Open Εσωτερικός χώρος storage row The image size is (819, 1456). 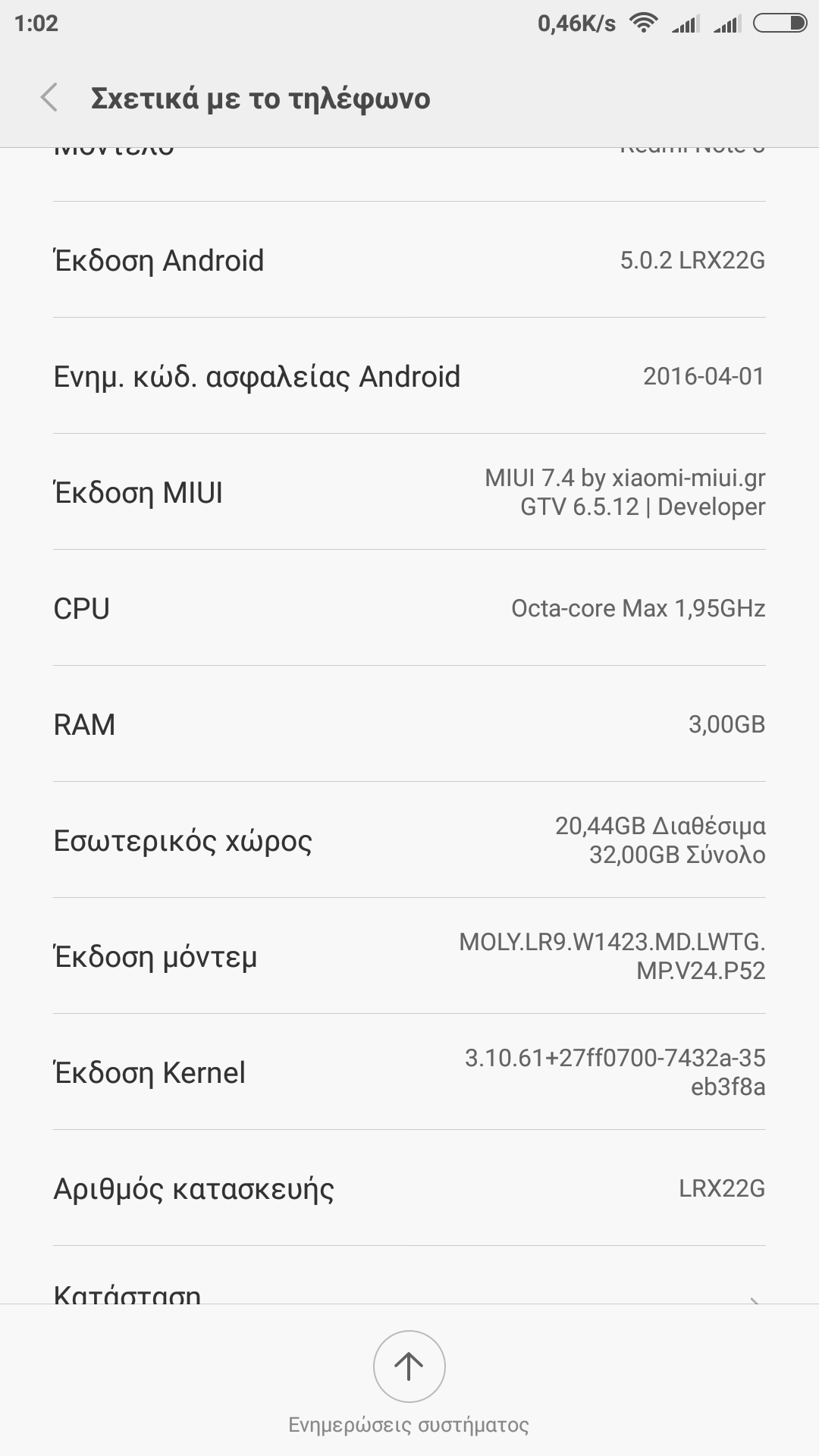[x=409, y=840]
